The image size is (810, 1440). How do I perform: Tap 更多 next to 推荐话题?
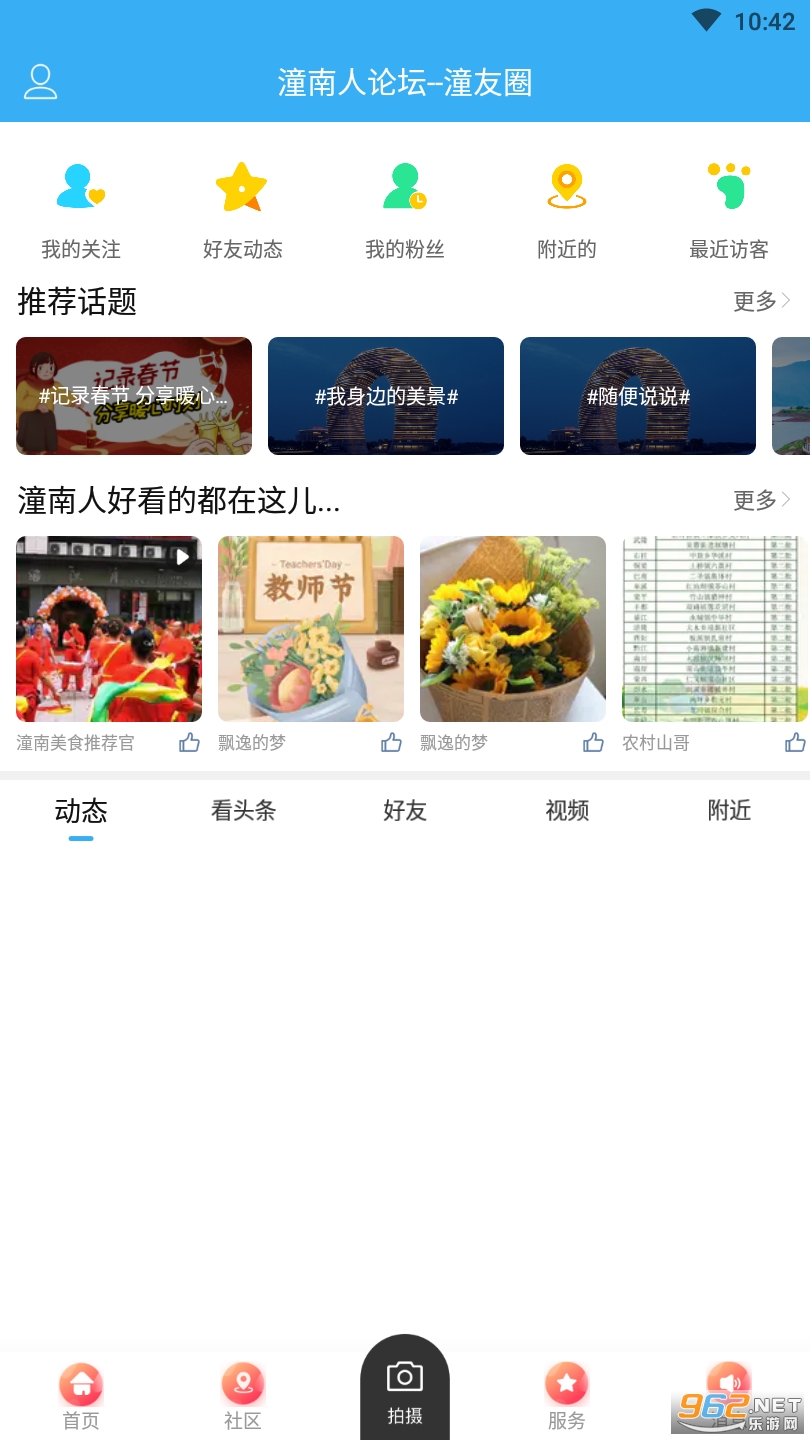pyautogui.click(x=762, y=301)
